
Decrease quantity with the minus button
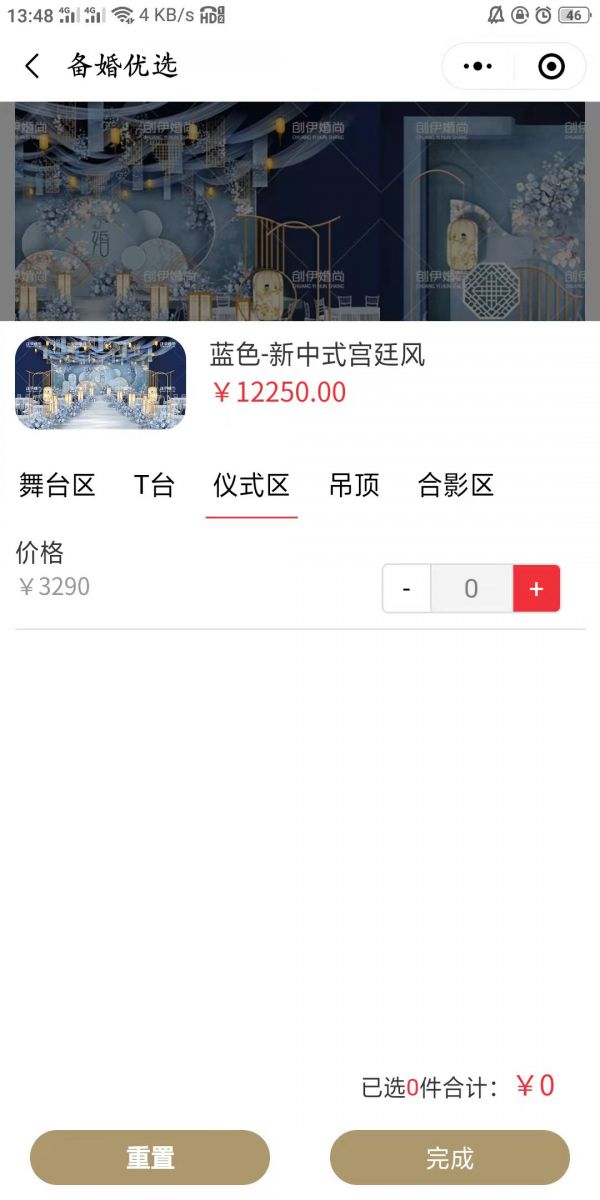coord(407,589)
